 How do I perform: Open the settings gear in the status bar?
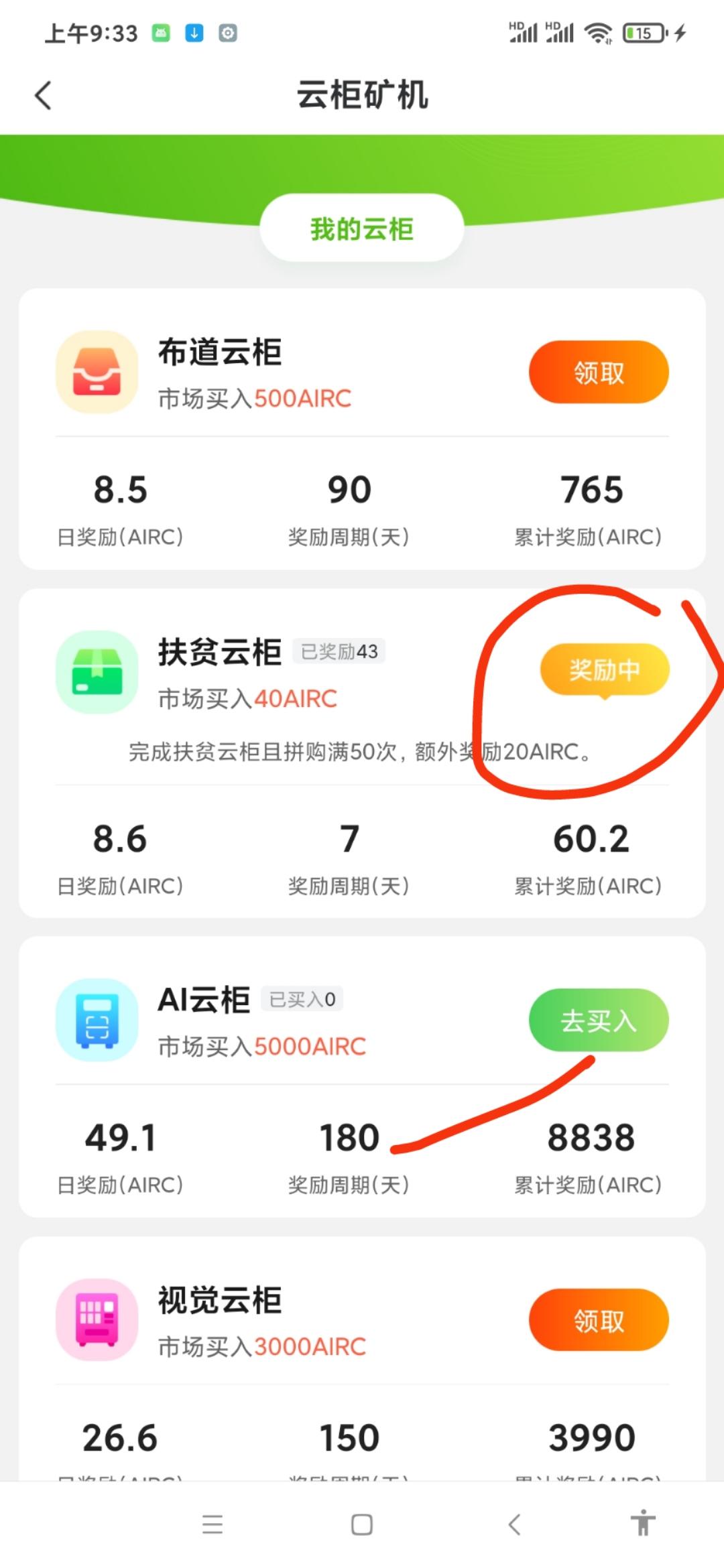pyautogui.click(x=228, y=33)
